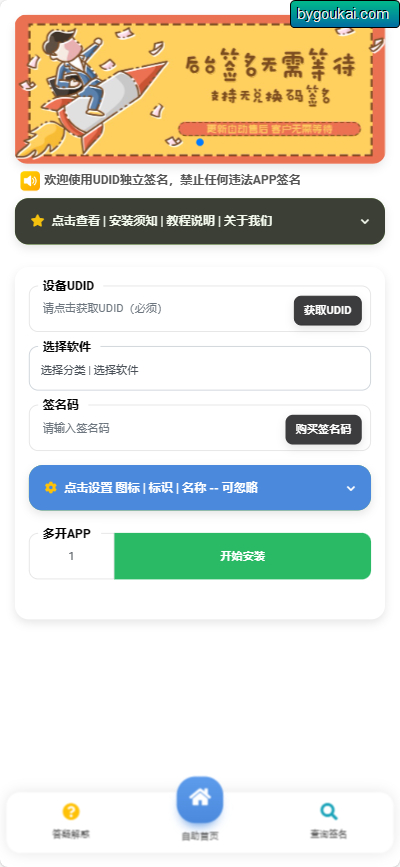
Task: Tap the blue banner page indicator dot
Action: pos(200,142)
